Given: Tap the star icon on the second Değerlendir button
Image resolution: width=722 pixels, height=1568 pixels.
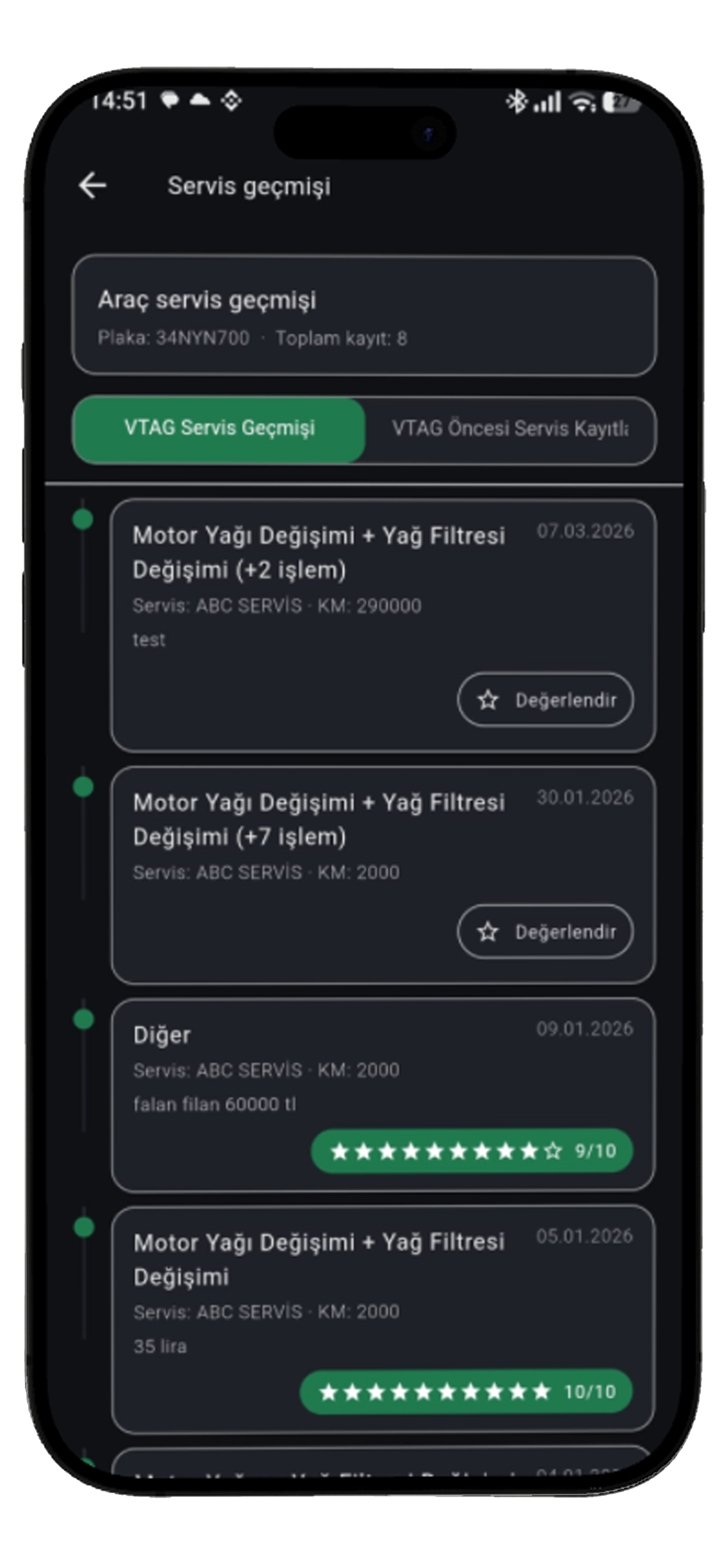Looking at the screenshot, I should pyautogui.click(x=488, y=931).
